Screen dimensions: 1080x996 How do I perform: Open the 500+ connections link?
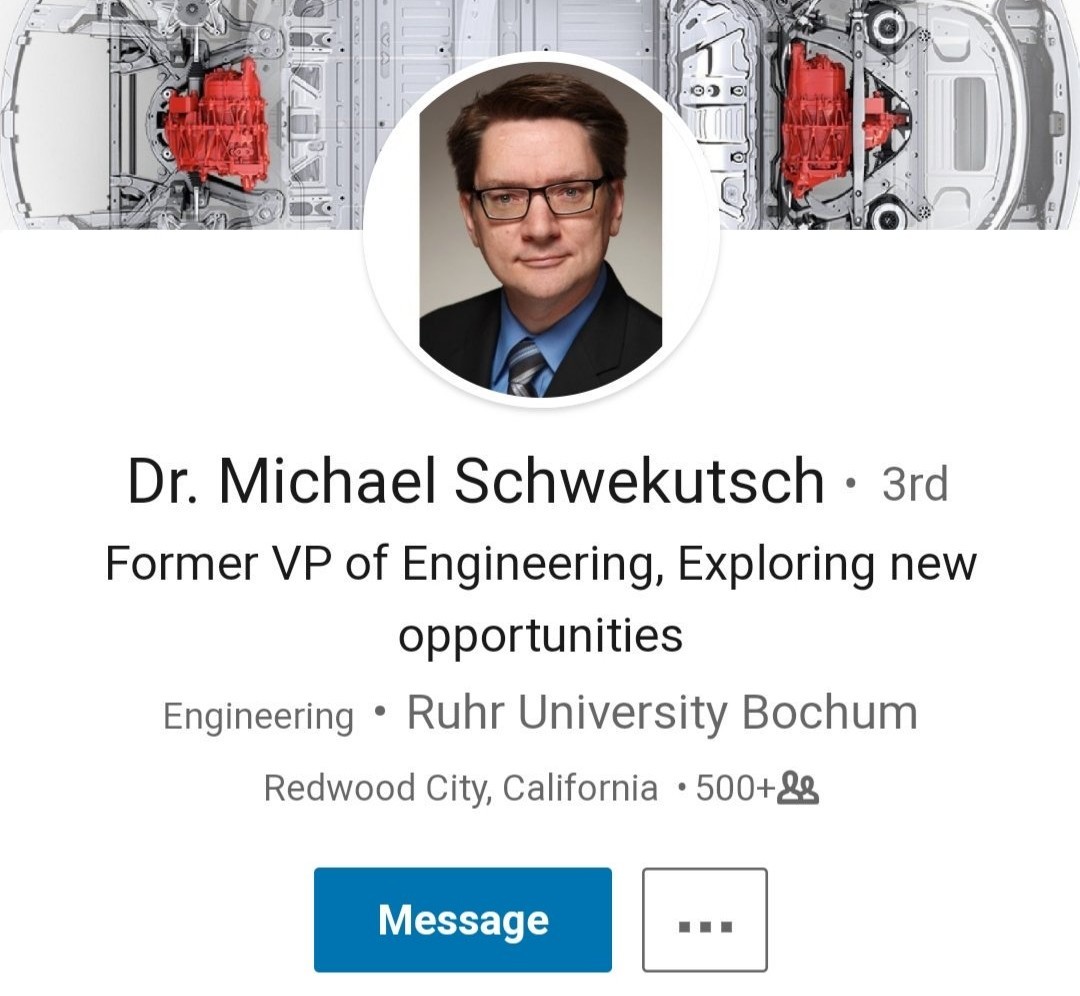coord(757,789)
